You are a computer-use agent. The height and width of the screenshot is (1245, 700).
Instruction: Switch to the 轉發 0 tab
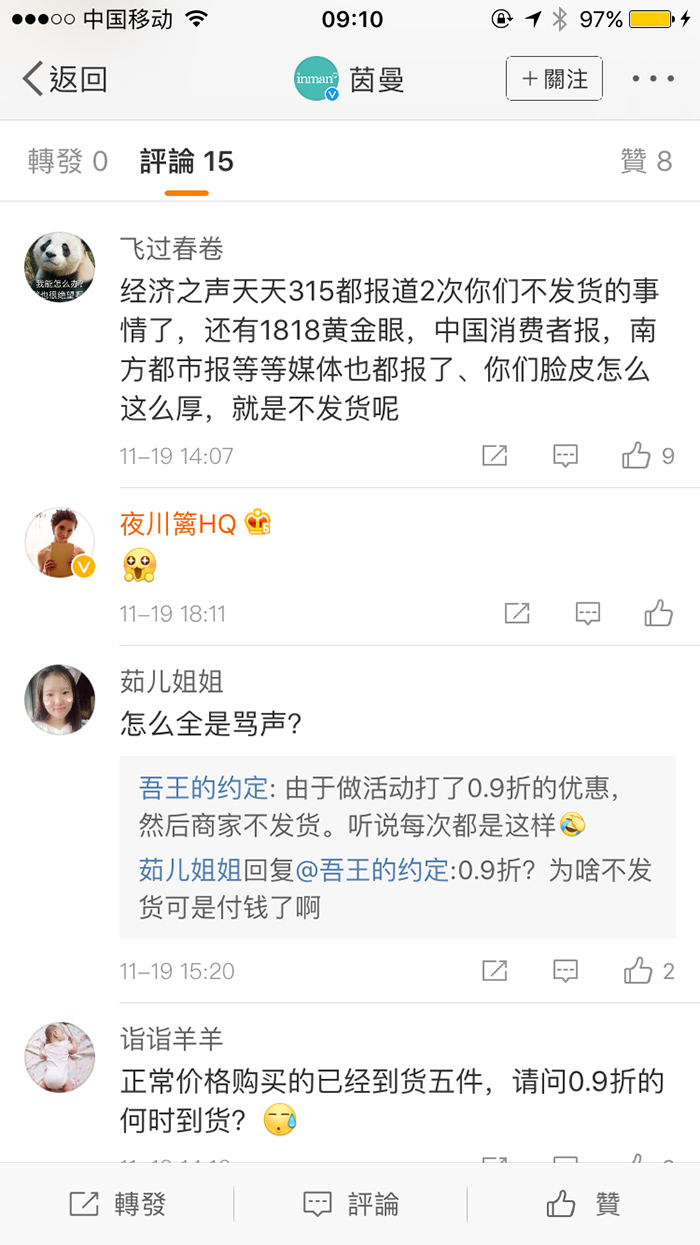click(67, 161)
